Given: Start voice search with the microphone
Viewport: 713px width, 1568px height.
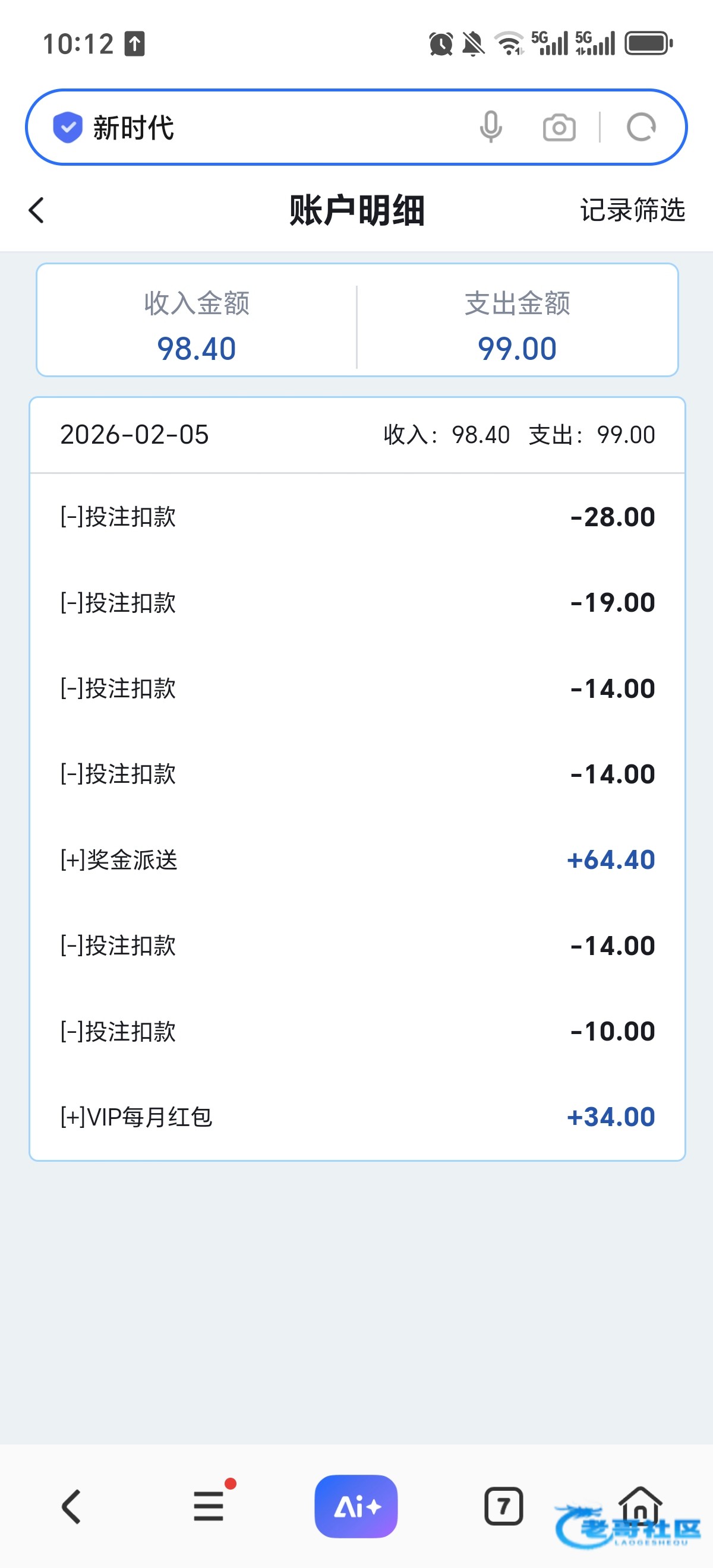Looking at the screenshot, I should point(490,128).
